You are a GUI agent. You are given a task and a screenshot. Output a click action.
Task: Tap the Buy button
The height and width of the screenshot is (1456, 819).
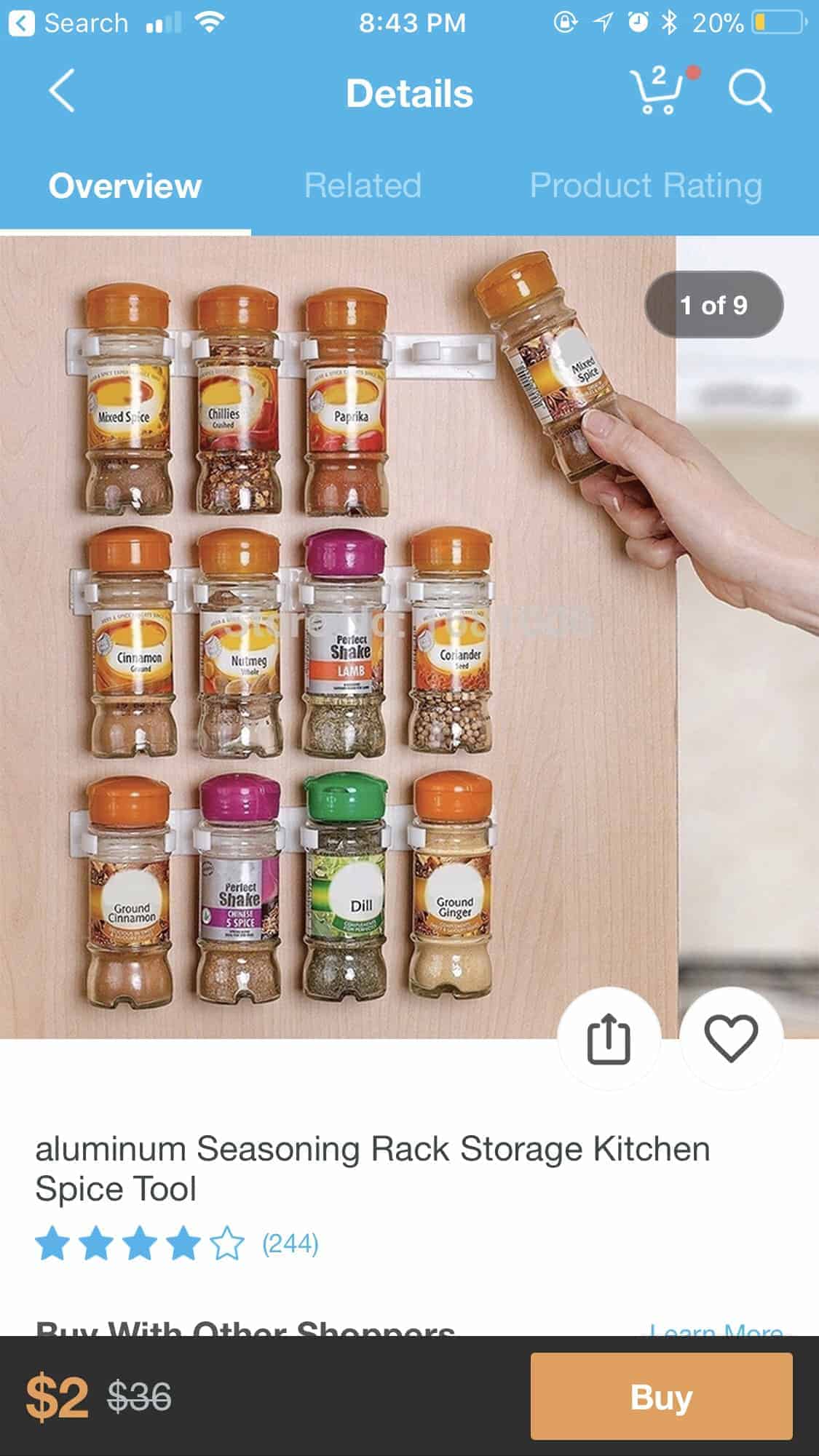point(661,1396)
